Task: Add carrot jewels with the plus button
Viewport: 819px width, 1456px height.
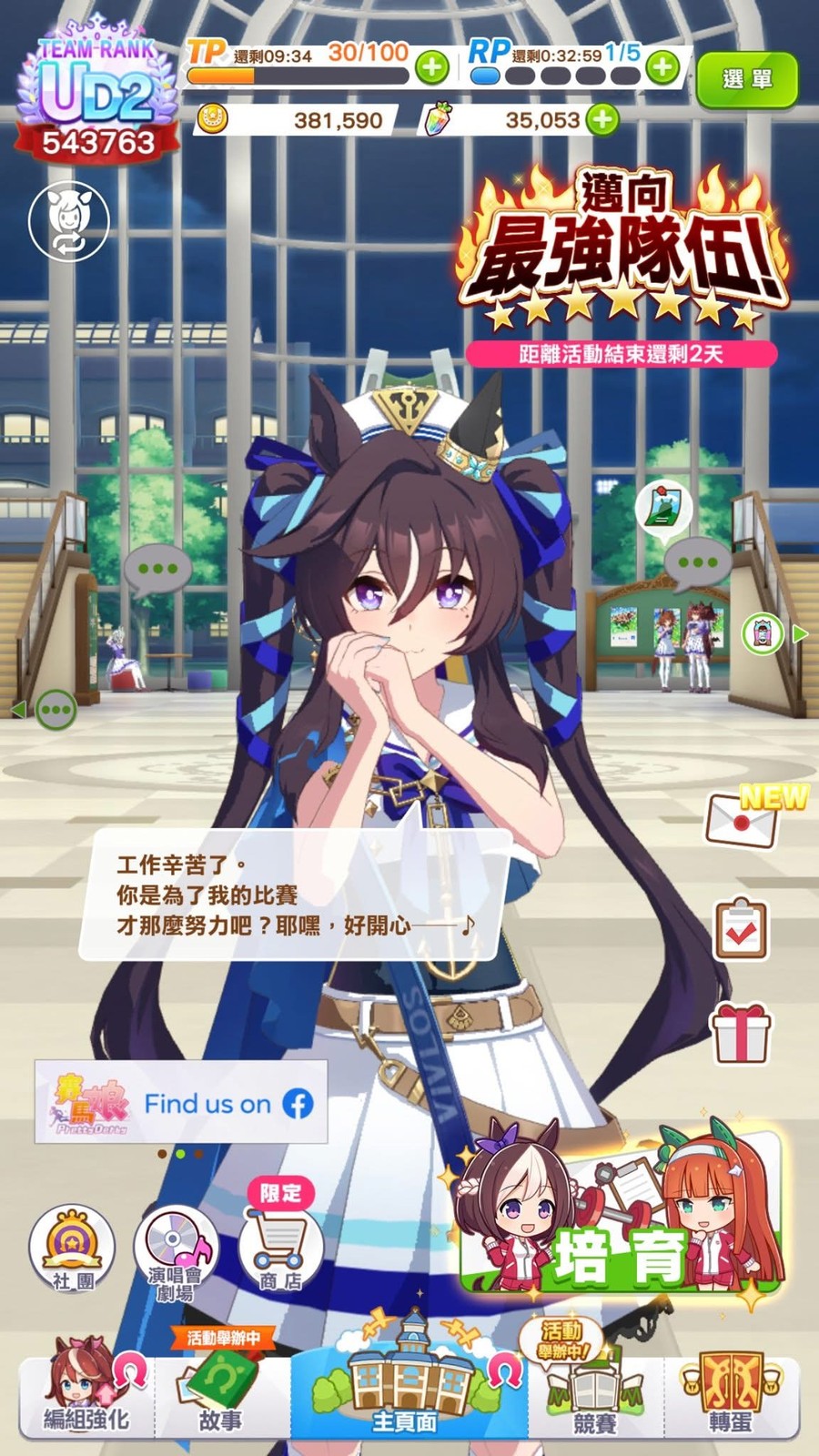Action: click(x=602, y=119)
